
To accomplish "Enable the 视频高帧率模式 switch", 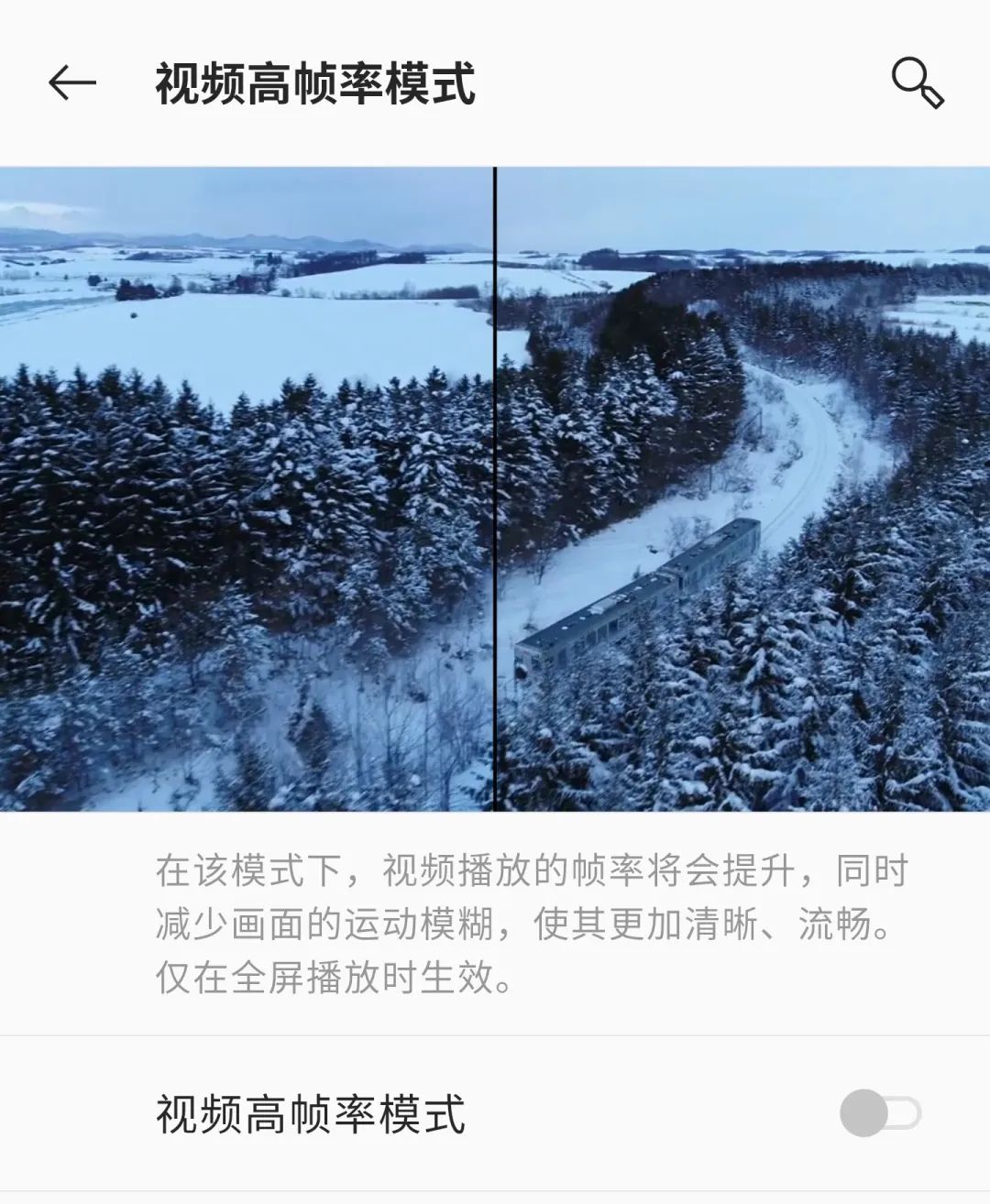I will click(x=879, y=1113).
